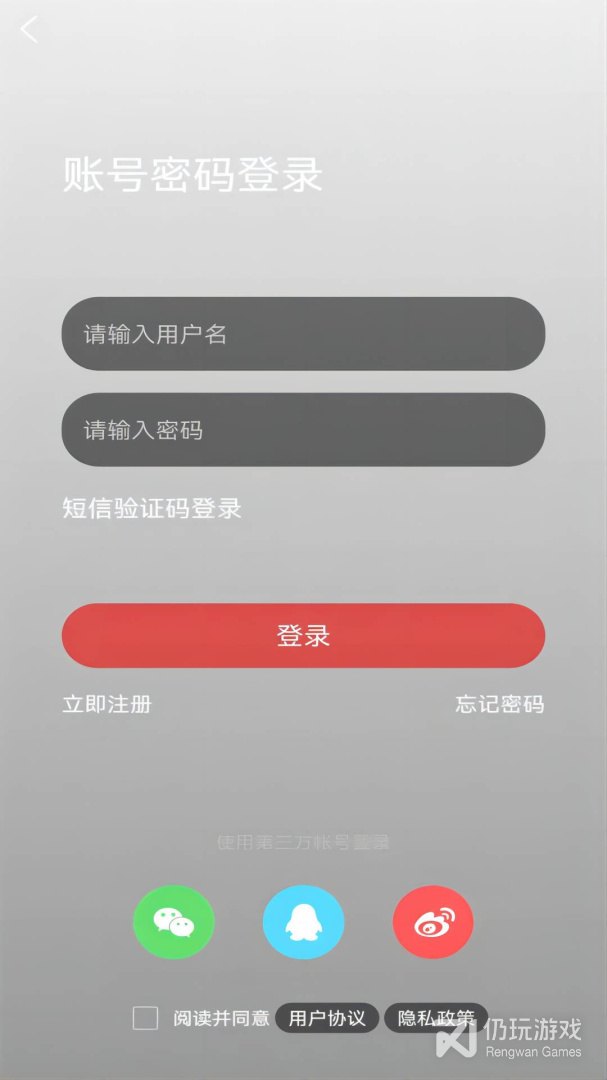Tap the username input field
This screenshot has height=1080, width=607.
[303, 334]
